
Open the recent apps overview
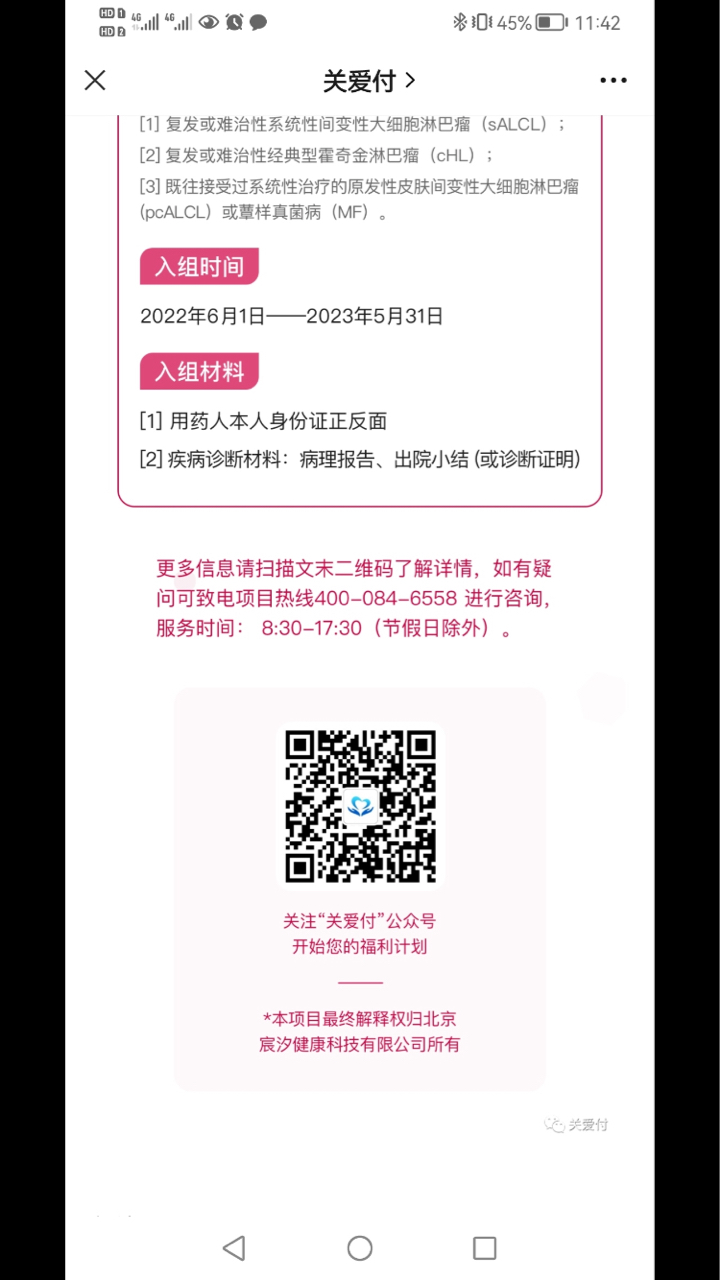click(485, 1247)
